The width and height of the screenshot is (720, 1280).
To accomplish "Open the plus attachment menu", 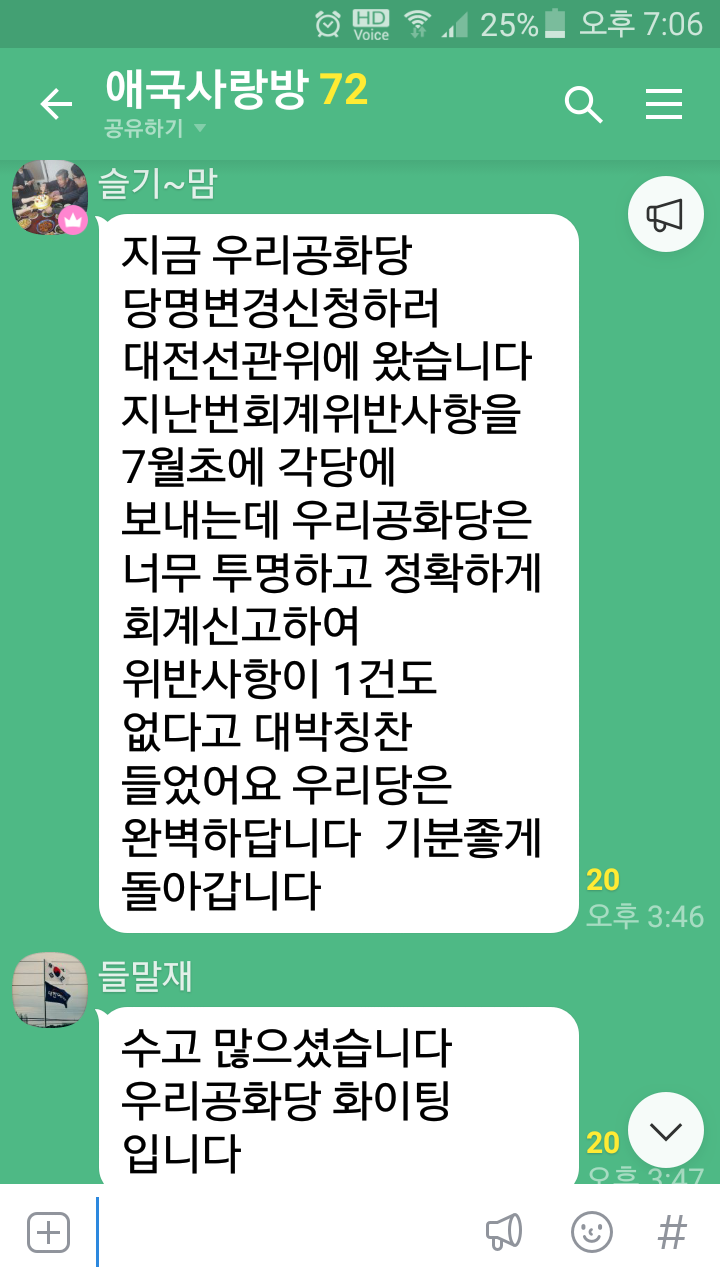I will 48,1232.
